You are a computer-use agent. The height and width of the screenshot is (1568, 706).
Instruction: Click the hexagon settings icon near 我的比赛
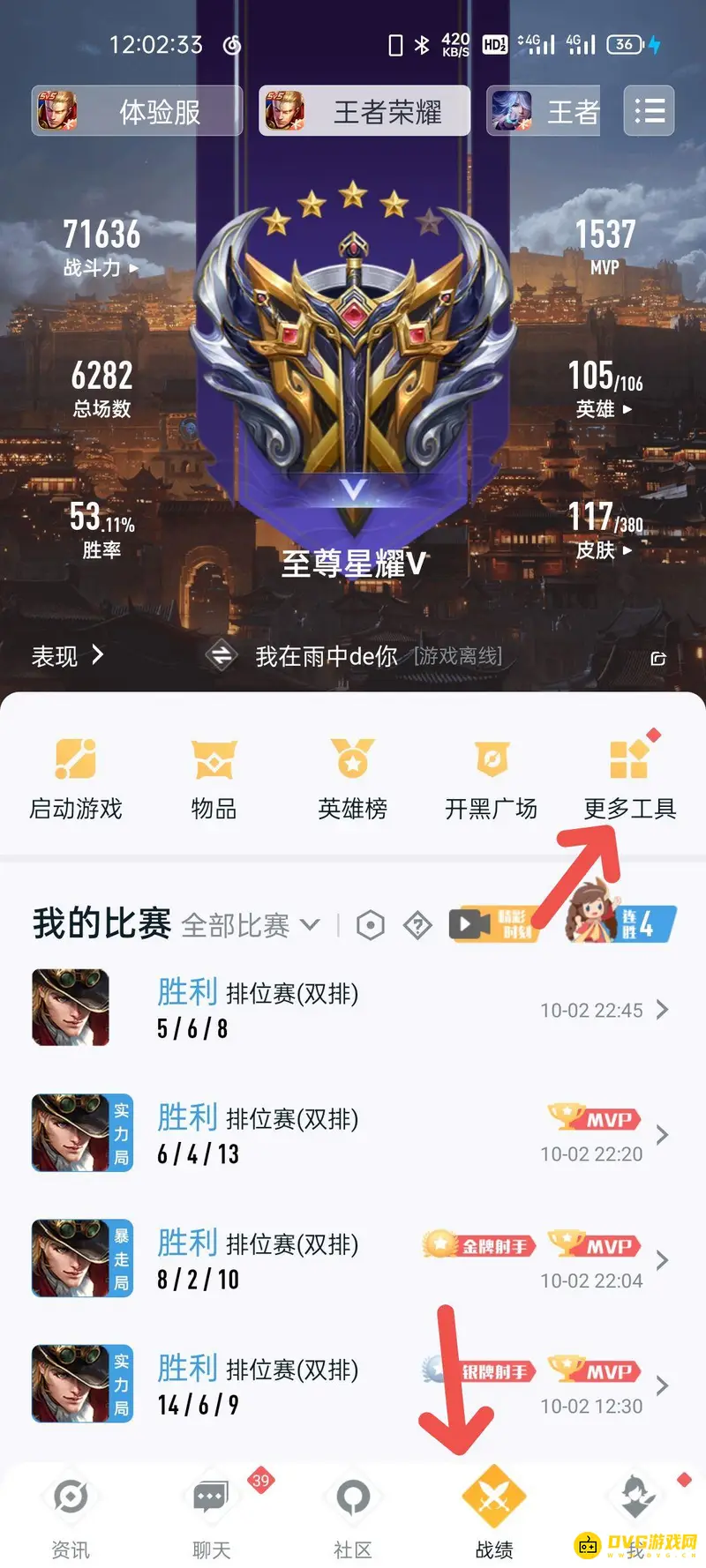(370, 924)
